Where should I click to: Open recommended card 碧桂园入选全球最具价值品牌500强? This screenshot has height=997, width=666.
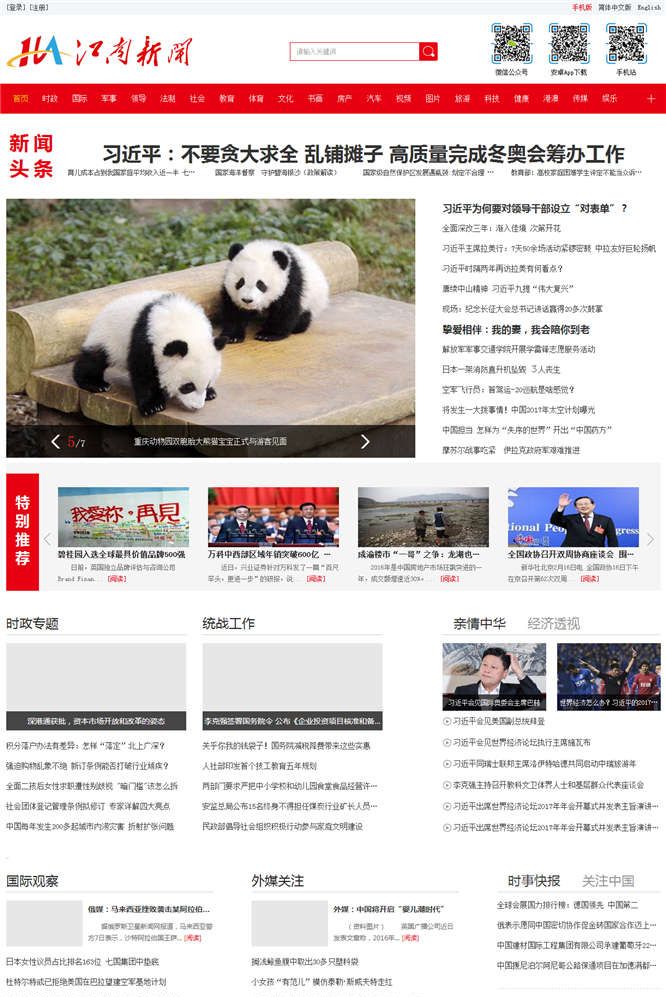pyautogui.click(x=122, y=553)
